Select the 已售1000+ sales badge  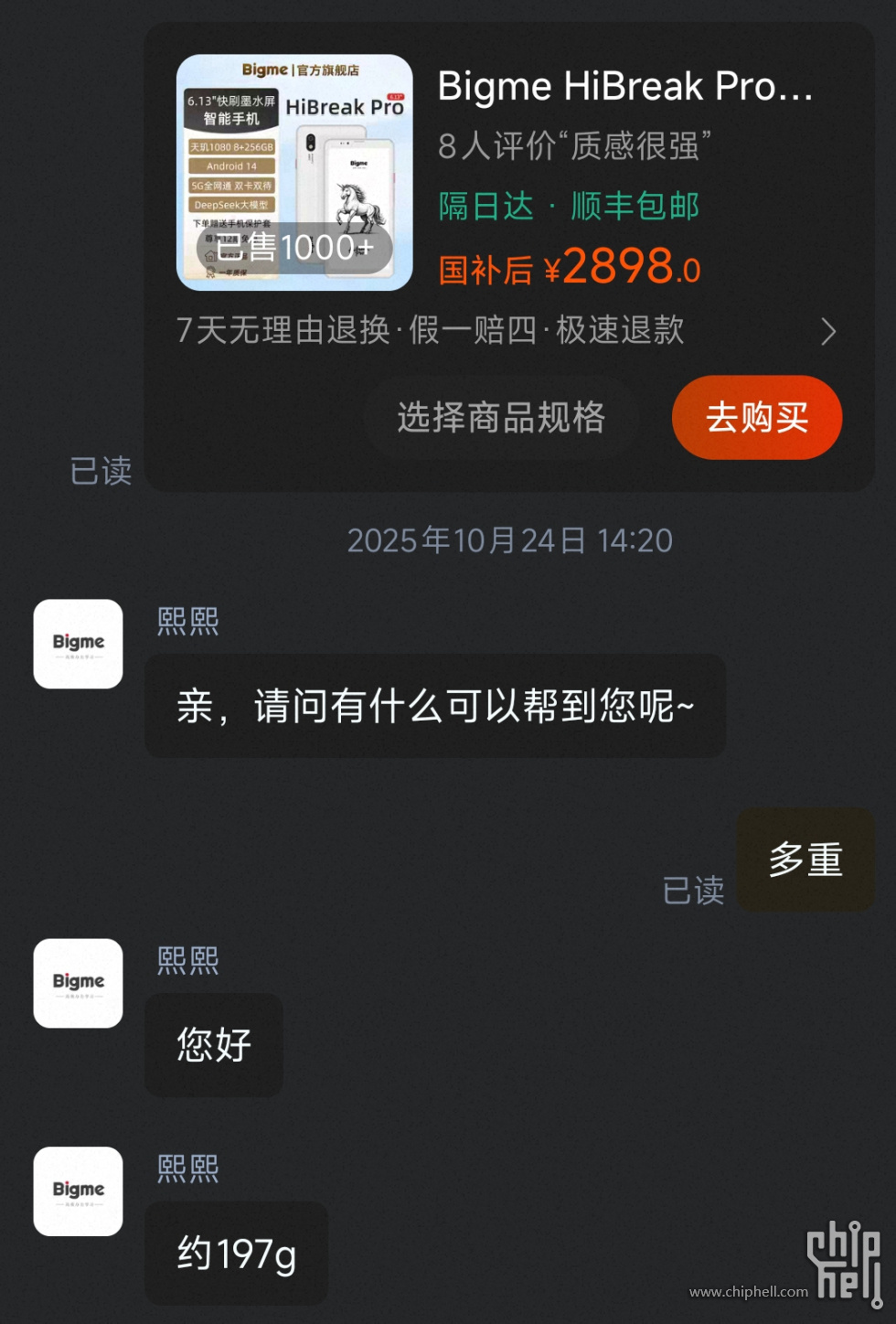pos(294,248)
